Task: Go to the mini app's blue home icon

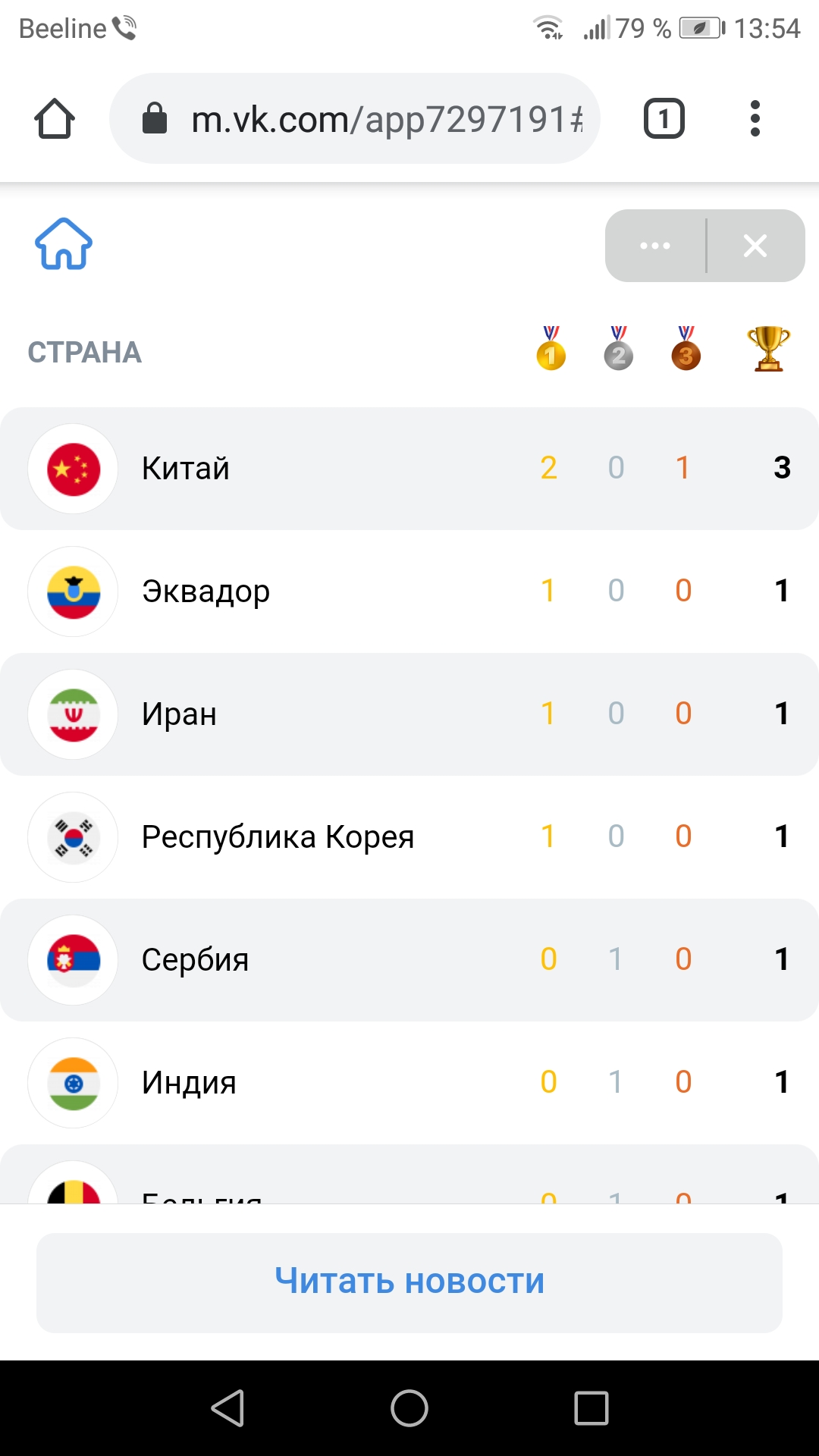Action: click(x=64, y=244)
